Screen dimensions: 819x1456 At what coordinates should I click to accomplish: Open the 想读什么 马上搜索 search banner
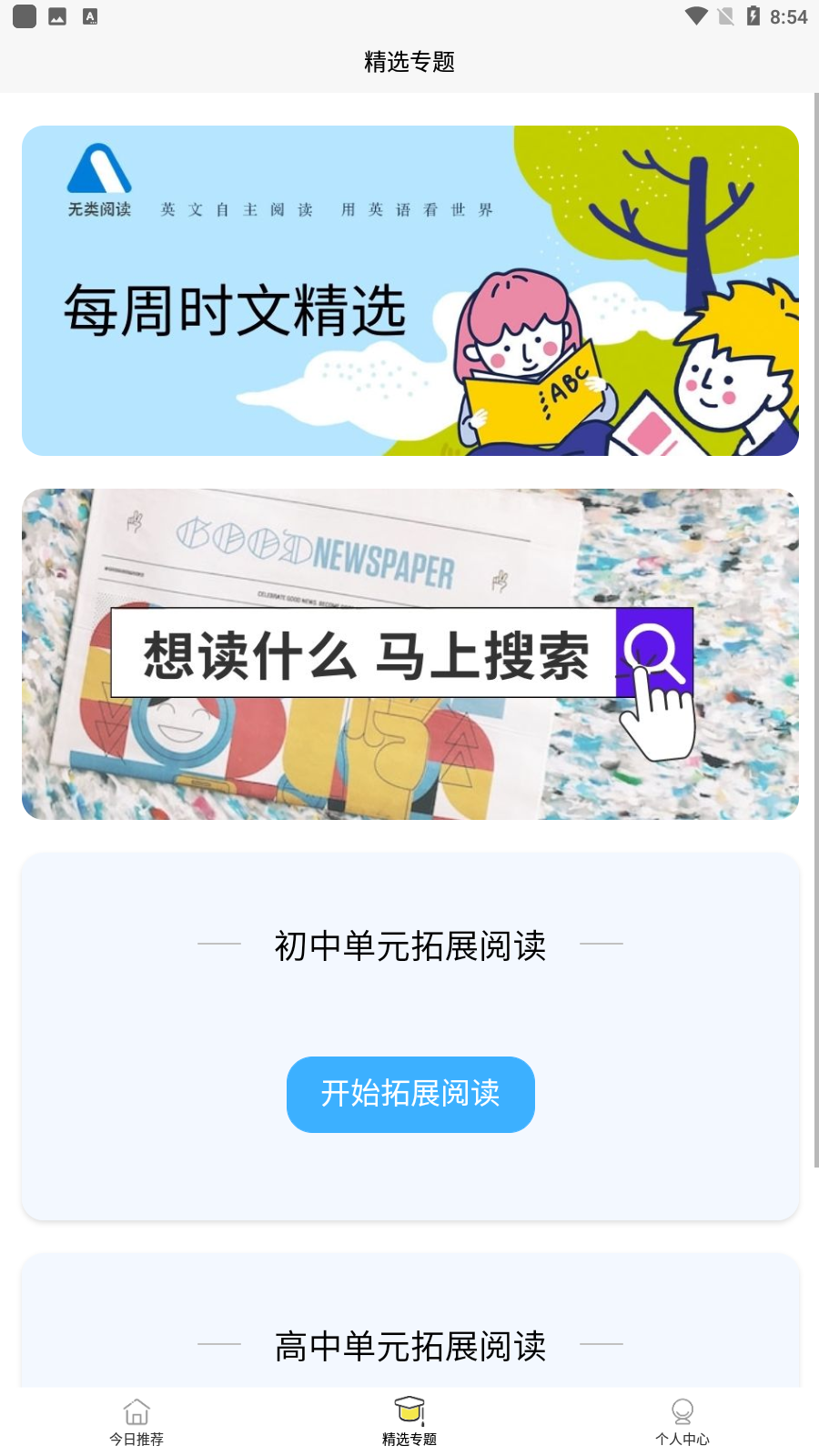(x=410, y=654)
